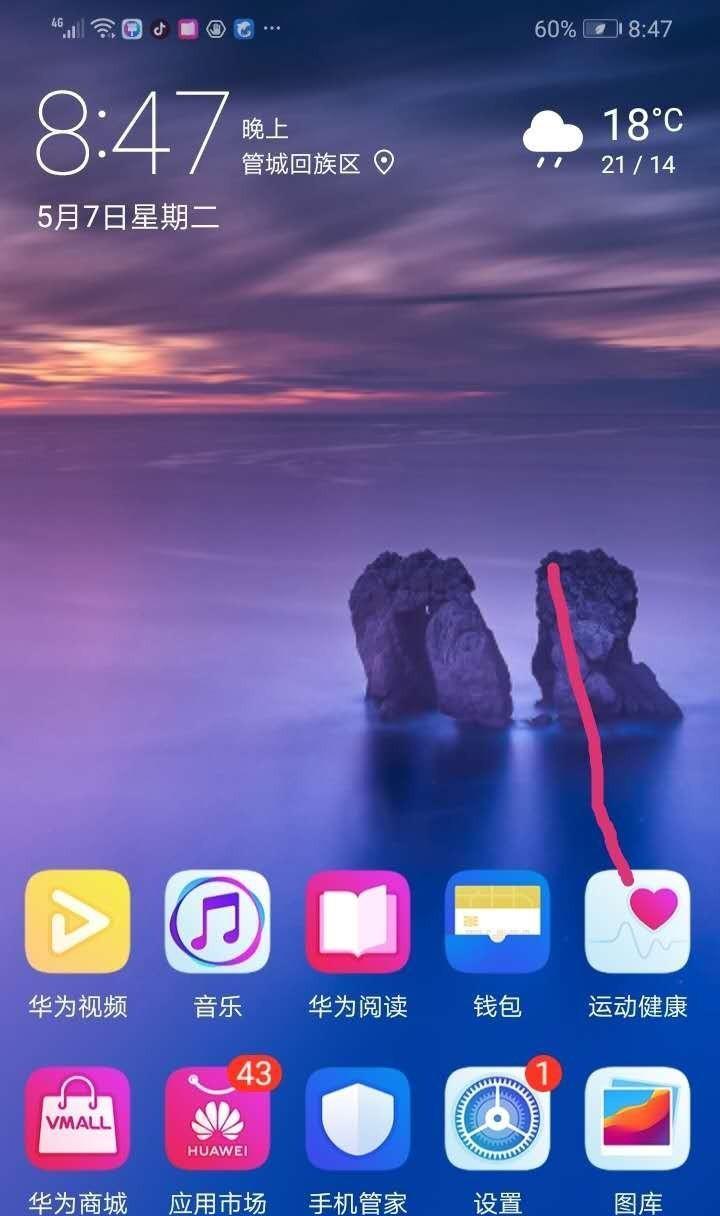Open the 钱包 wallet app
This screenshot has height=1216, width=720.
[x=497, y=921]
